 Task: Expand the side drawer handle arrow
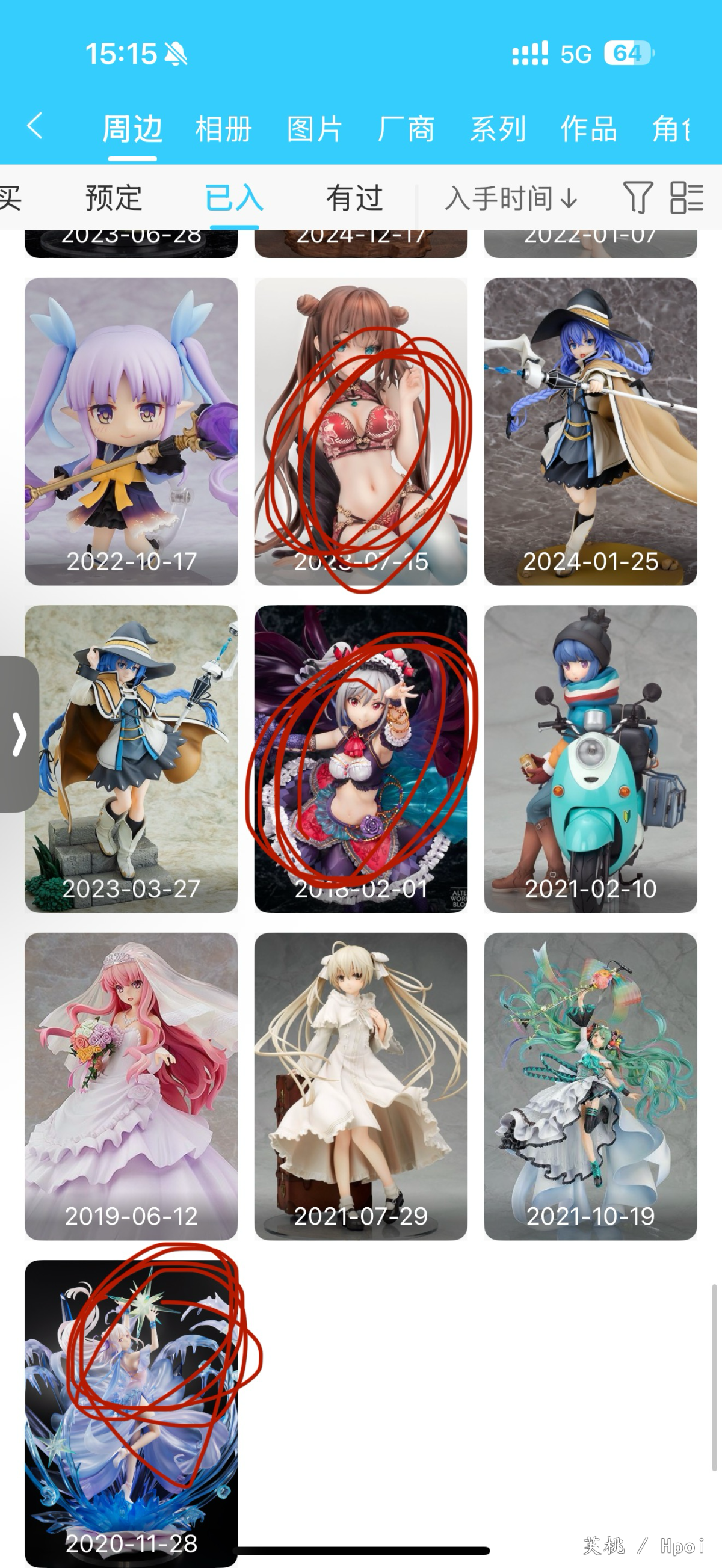pos(19,734)
